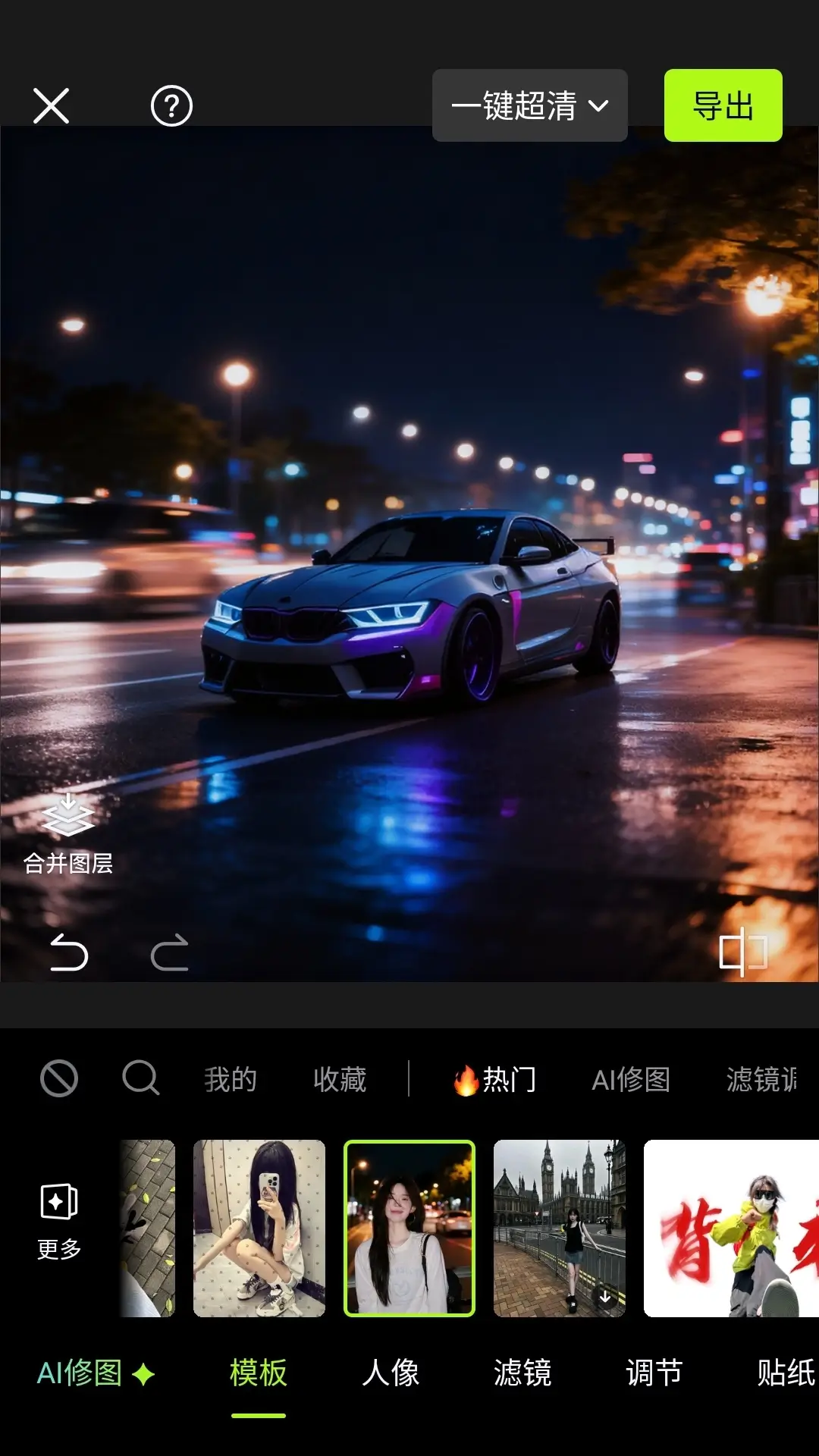Select the no-template (none) icon
The width and height of the screenshot is (819, 1456).
pyautogui.click(x=59, y=1078)
